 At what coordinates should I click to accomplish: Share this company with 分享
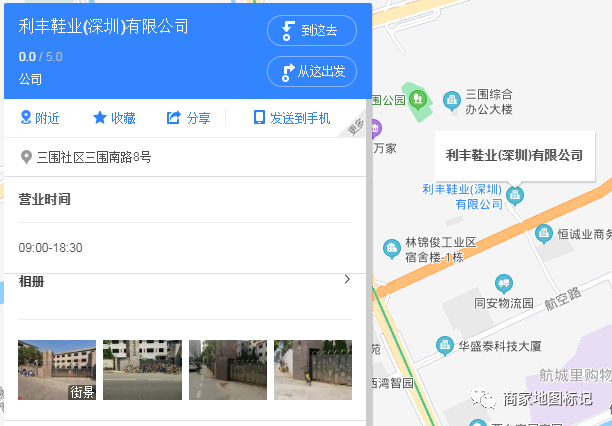click(188, 118)
